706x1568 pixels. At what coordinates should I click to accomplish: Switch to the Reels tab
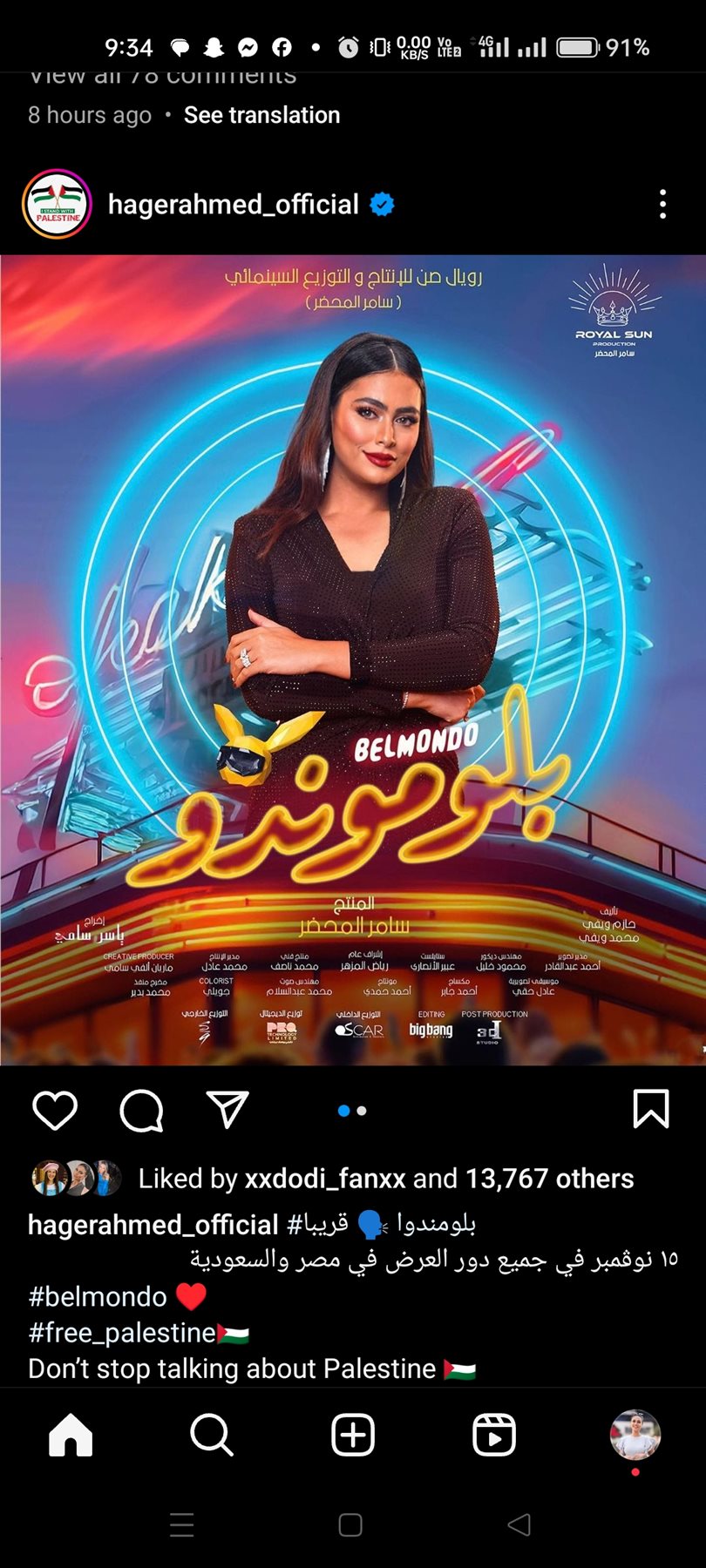coord(494,1435)
